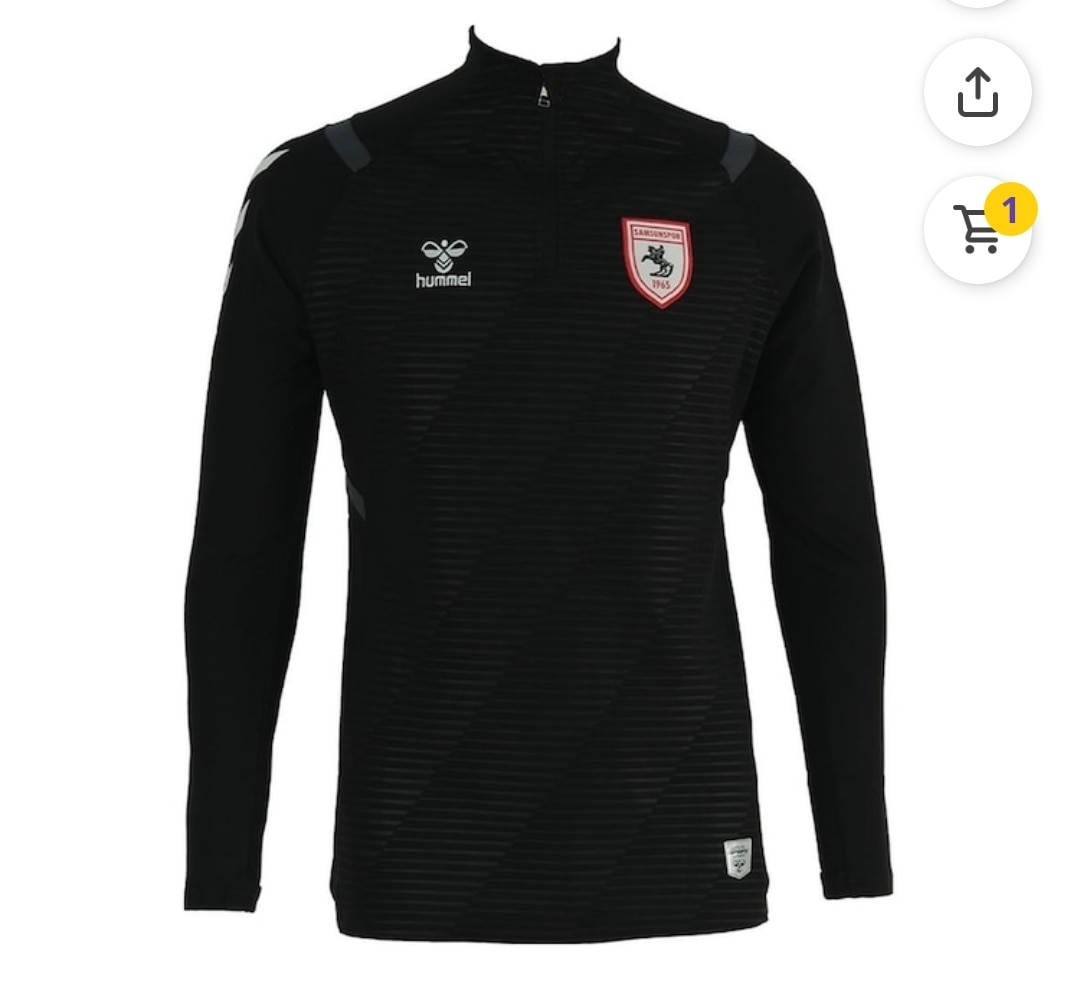Image resolution: width=1080 pixels, height=1001 pixels.
Task: Share this product
Action: tap(977, 92)
